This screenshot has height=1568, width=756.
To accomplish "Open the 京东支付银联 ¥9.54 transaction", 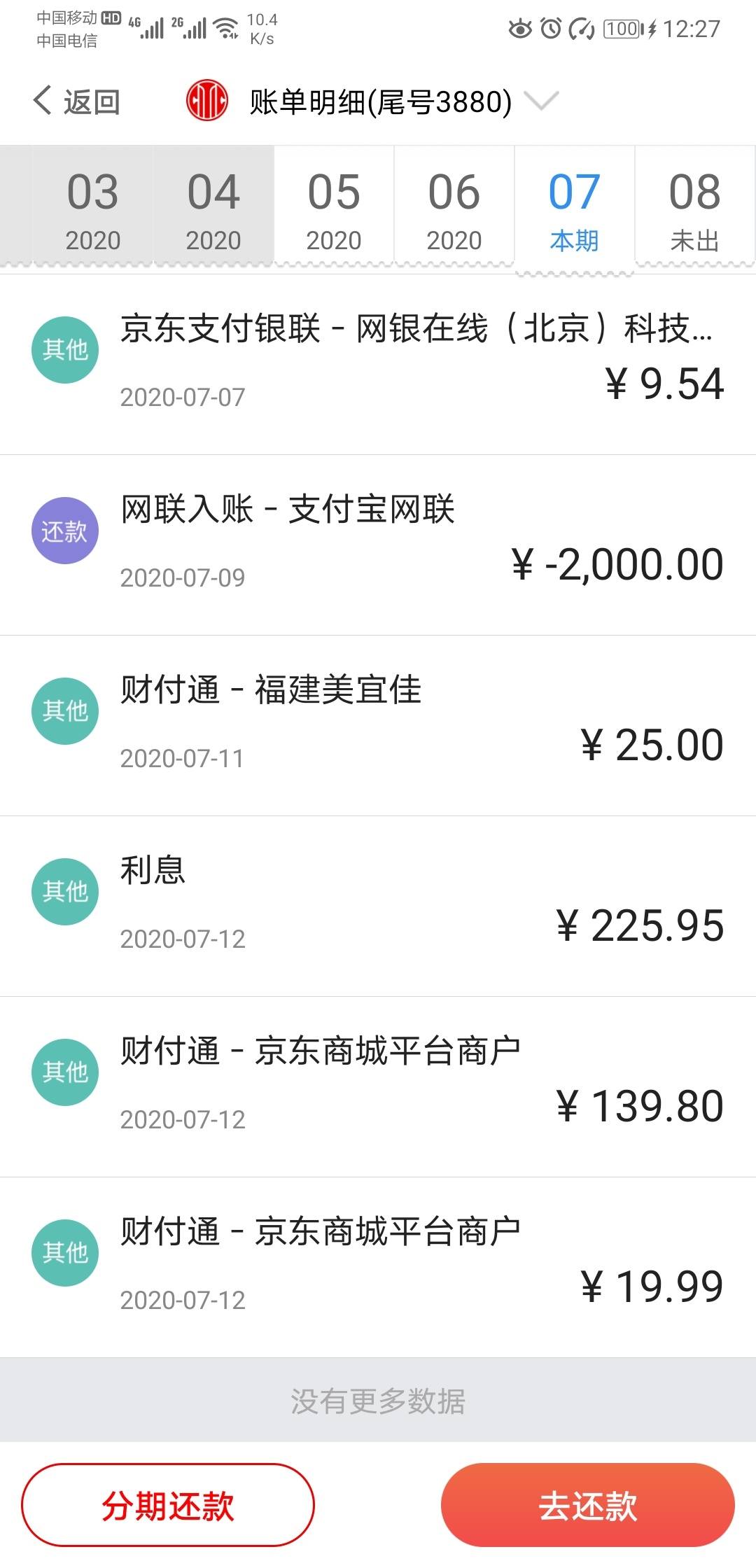I will 378,364.
